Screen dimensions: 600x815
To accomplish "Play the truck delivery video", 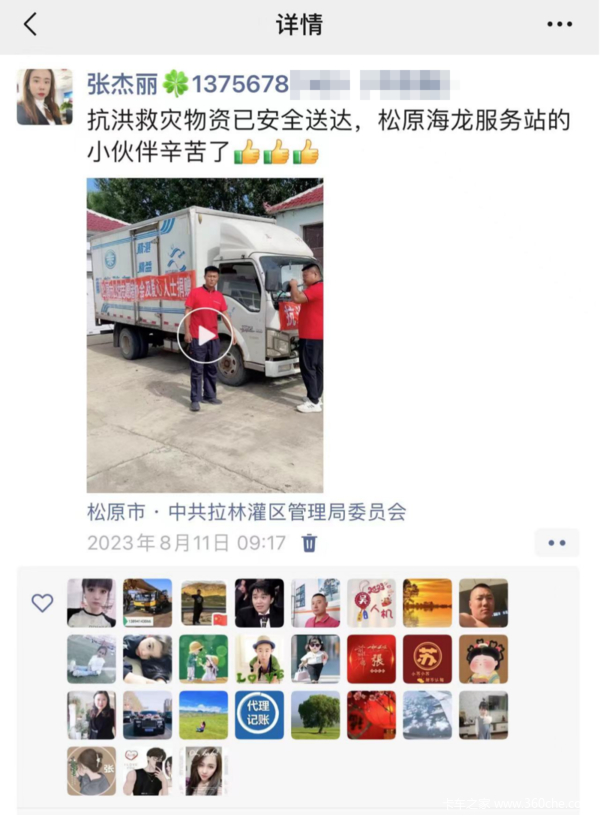I will tap(205, 336).
